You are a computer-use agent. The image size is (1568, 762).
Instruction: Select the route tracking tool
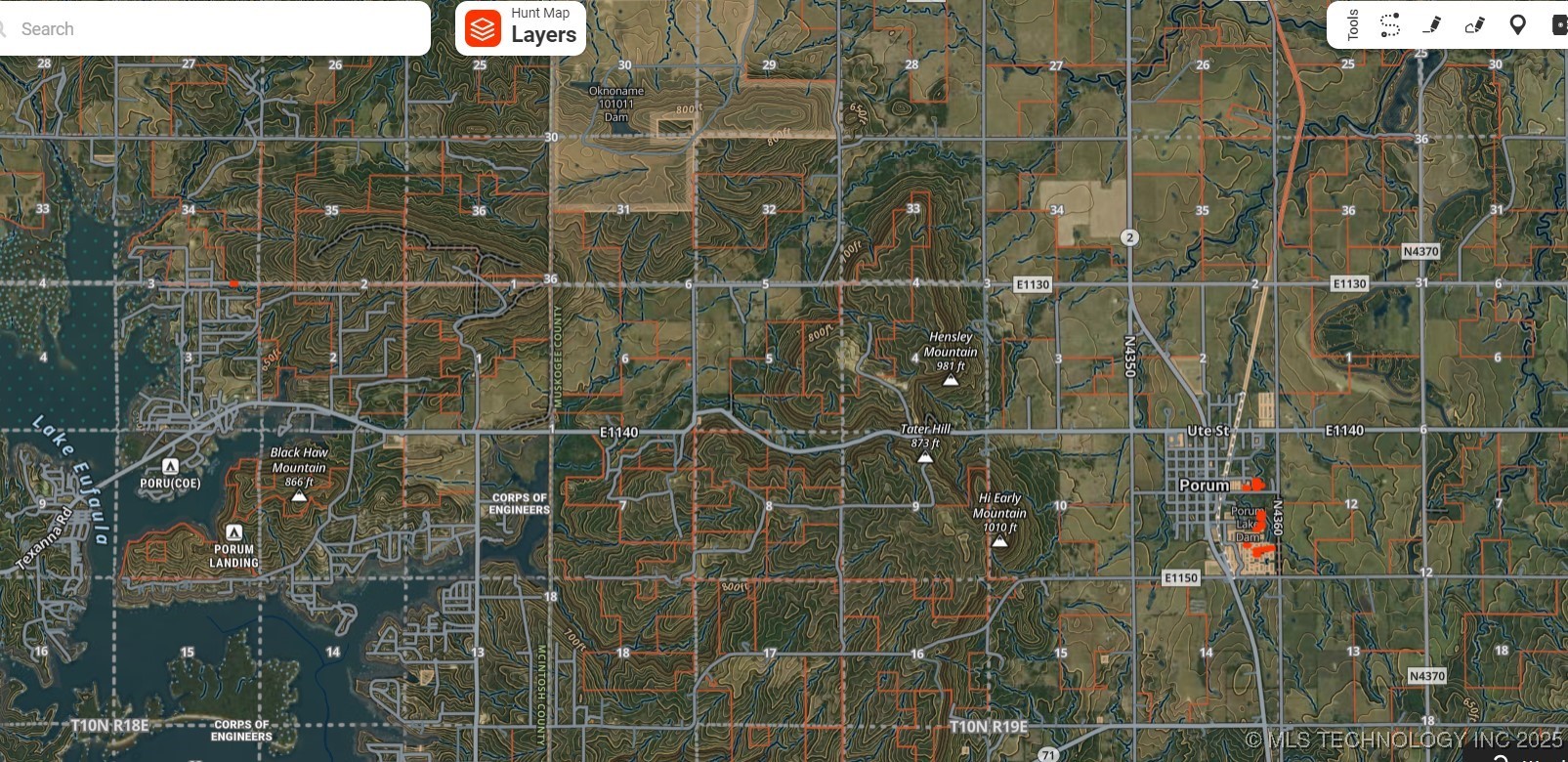click(1390, 25)
